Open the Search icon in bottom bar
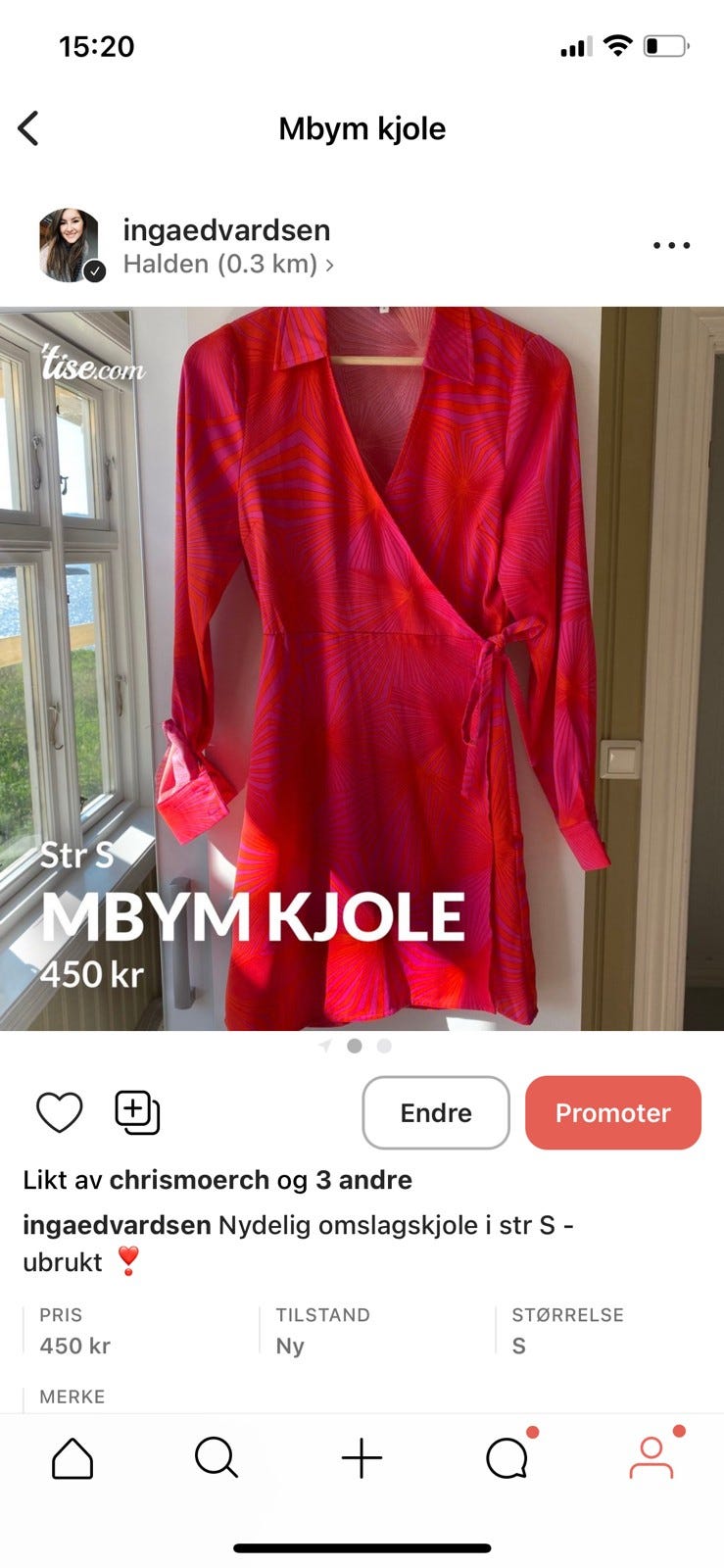Screen dimensions: 724x1568 (x=217, y=1458)
